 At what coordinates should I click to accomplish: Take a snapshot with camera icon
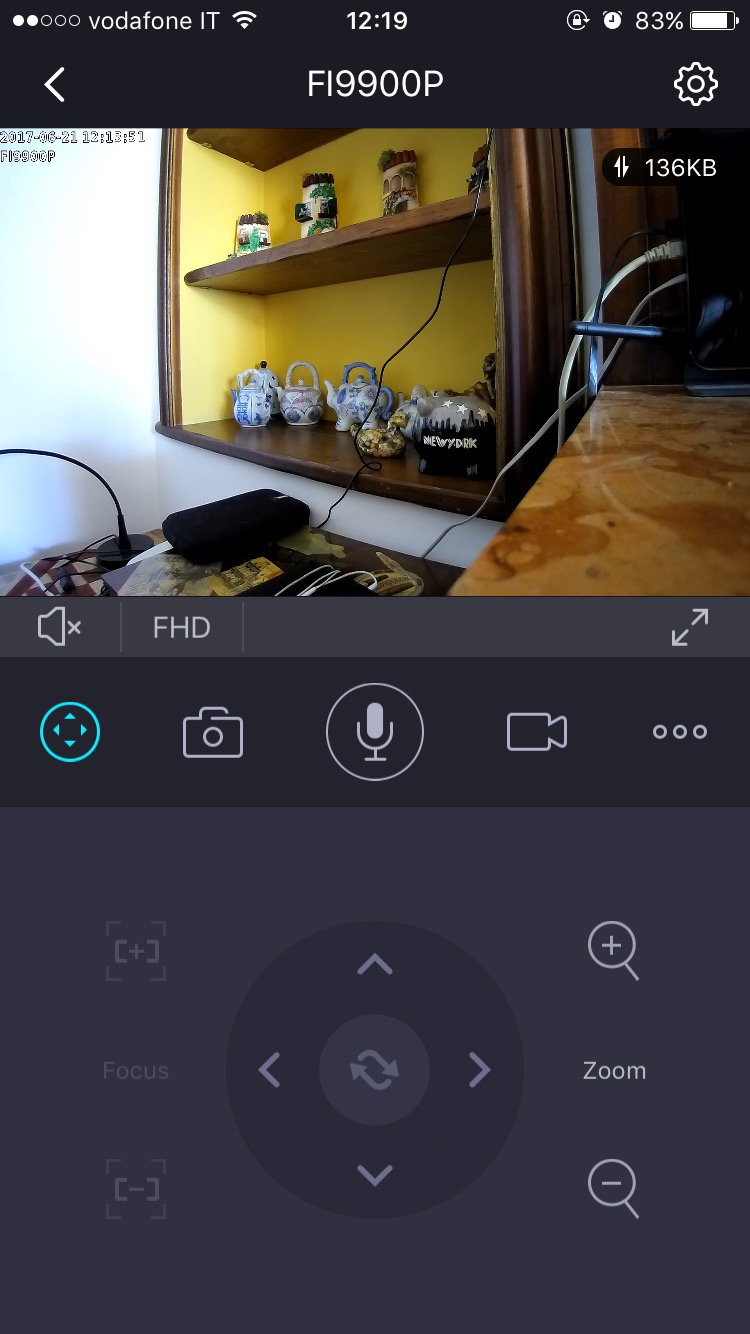pyautogui.click(x=213, y=732)
